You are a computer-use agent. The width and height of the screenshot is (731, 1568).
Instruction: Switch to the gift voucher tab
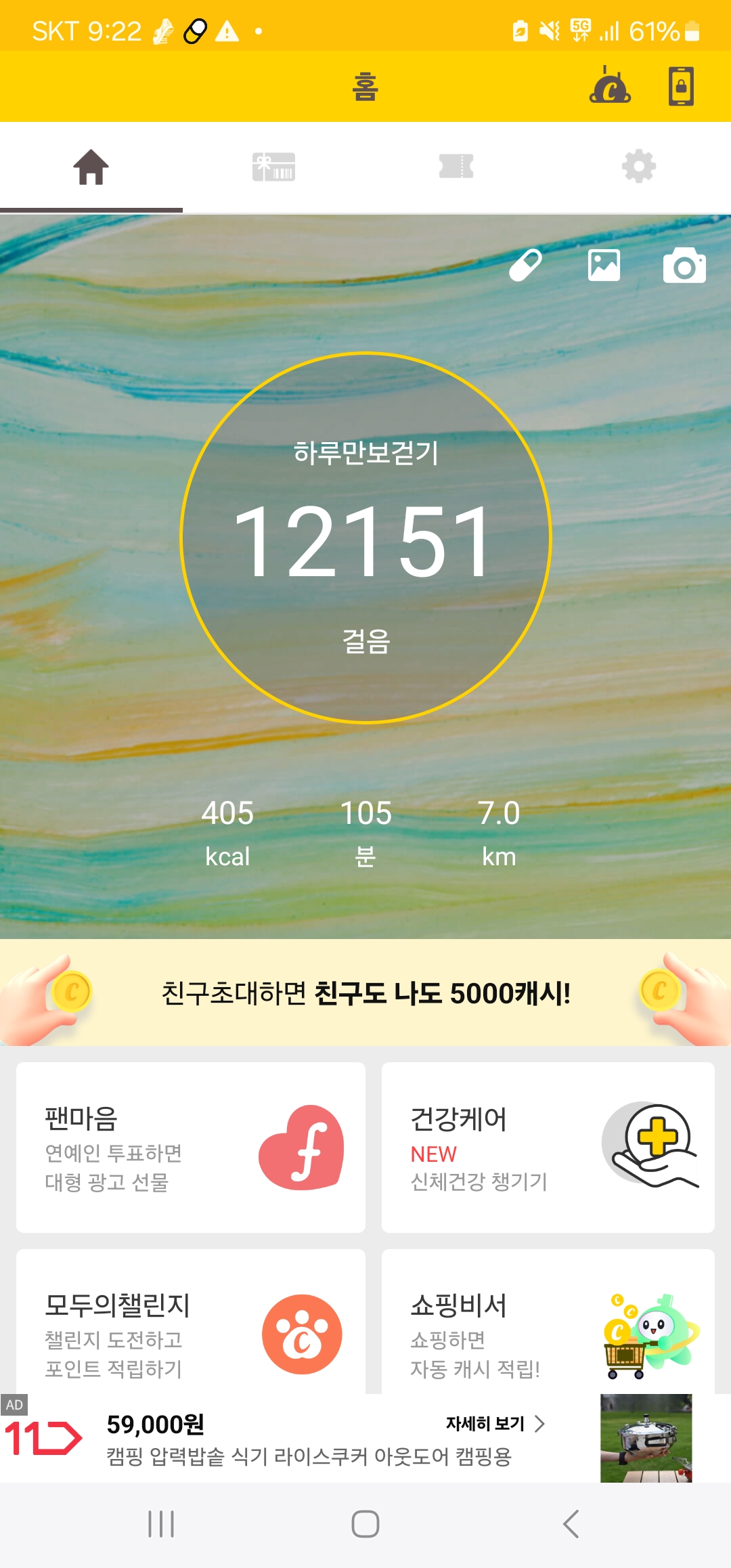click(x=273, y=167)
